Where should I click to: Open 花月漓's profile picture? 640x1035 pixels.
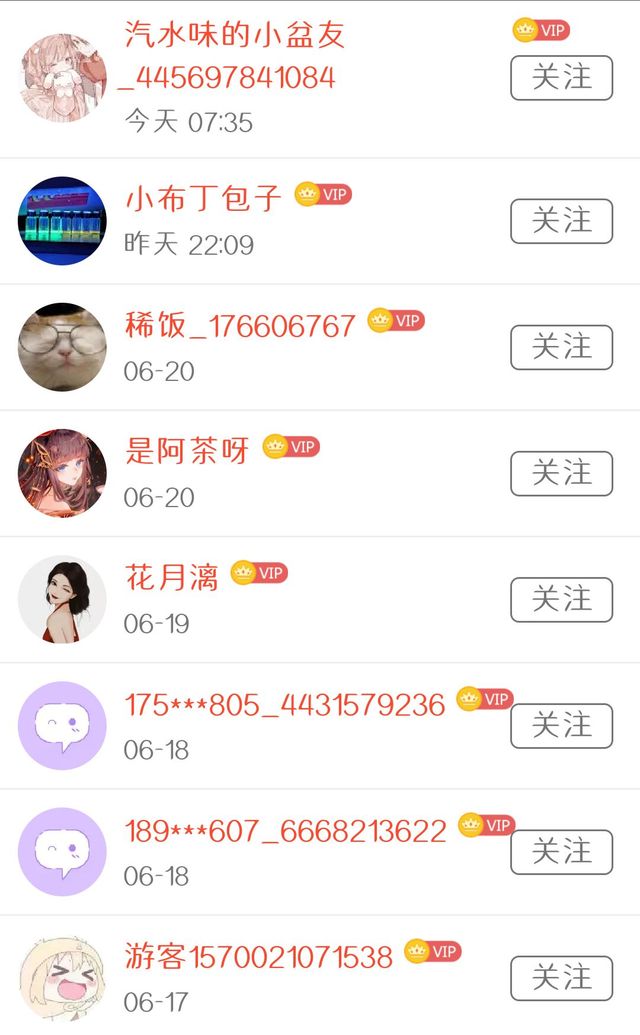[62, 599]
